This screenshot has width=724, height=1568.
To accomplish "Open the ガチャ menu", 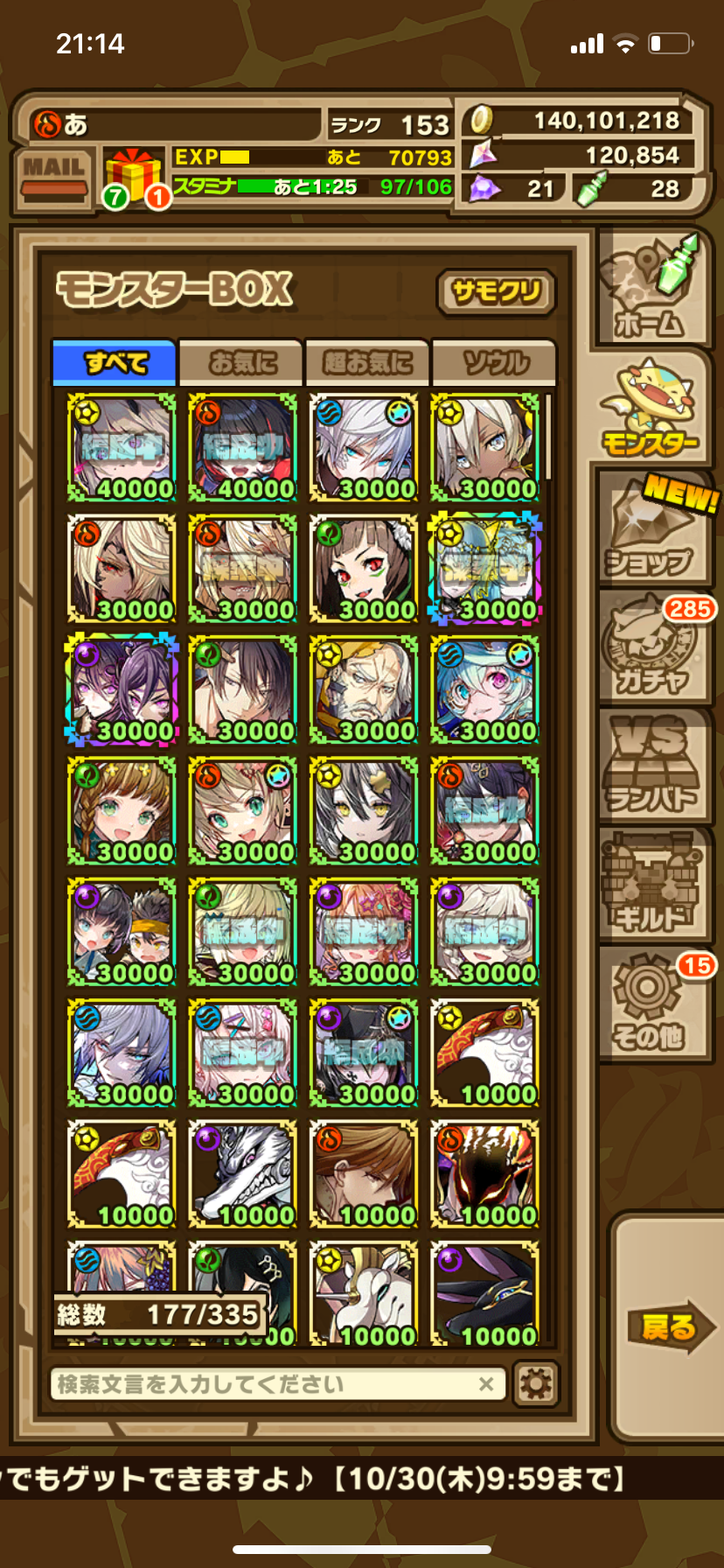I will point(652,649).
